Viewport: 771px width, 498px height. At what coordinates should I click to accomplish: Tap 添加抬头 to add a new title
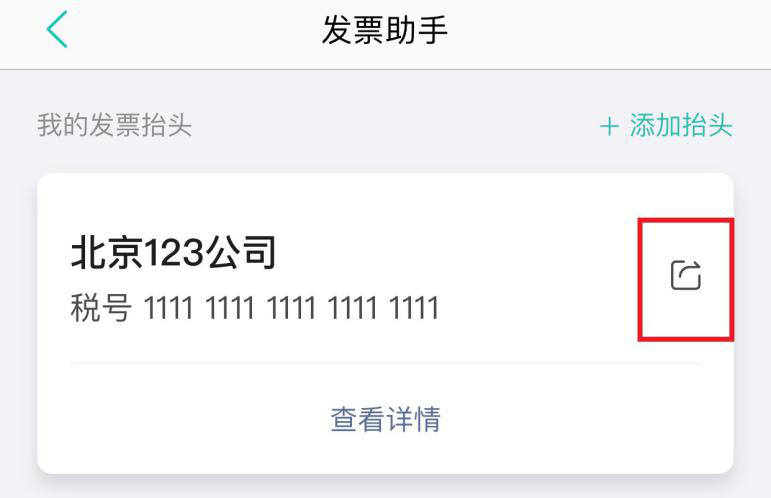(666, 126)
